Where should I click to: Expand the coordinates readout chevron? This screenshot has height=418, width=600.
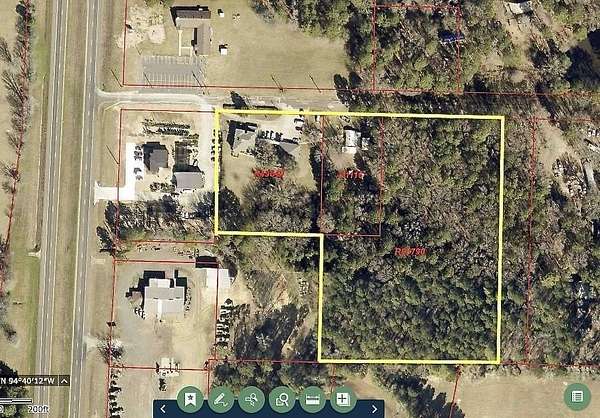63,381
